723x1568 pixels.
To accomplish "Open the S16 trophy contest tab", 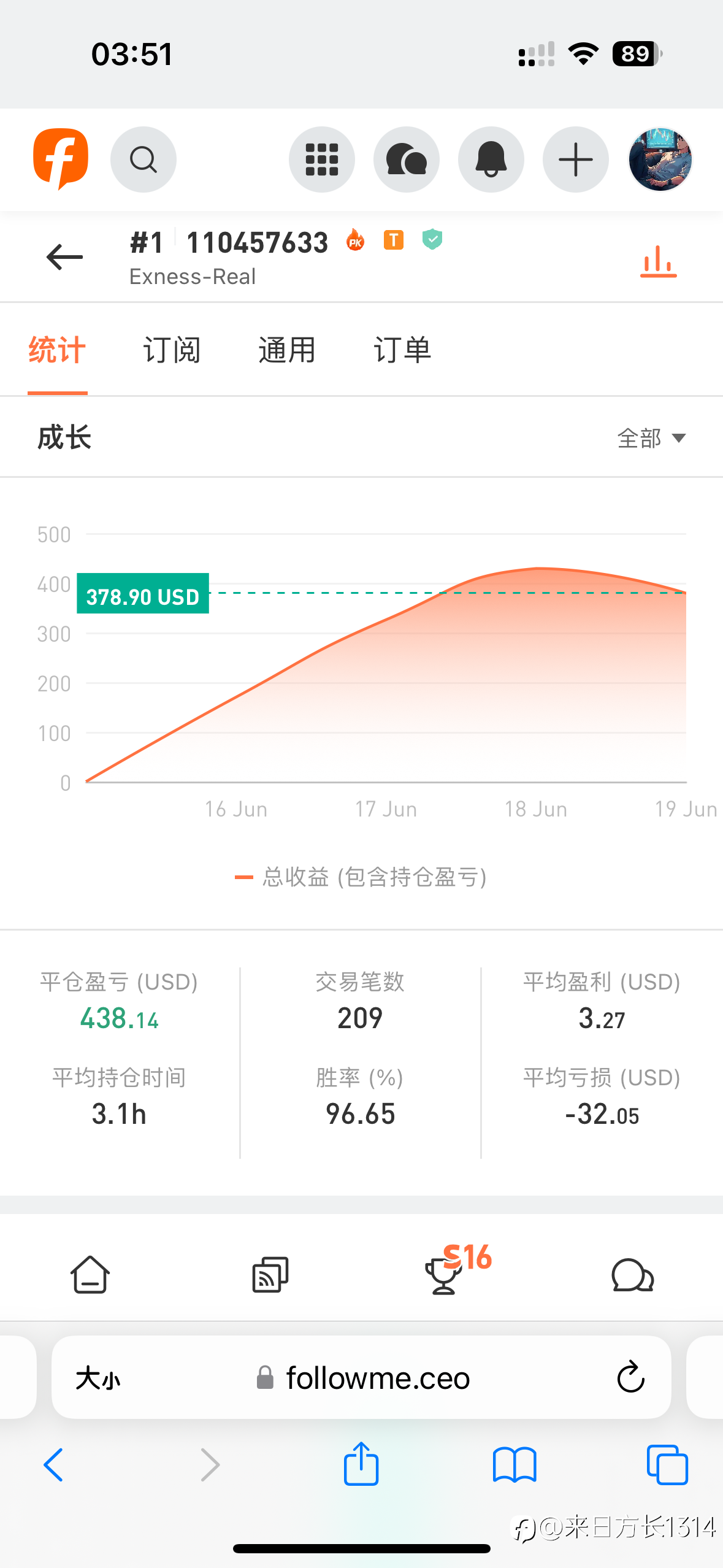I will point(457,1267).
